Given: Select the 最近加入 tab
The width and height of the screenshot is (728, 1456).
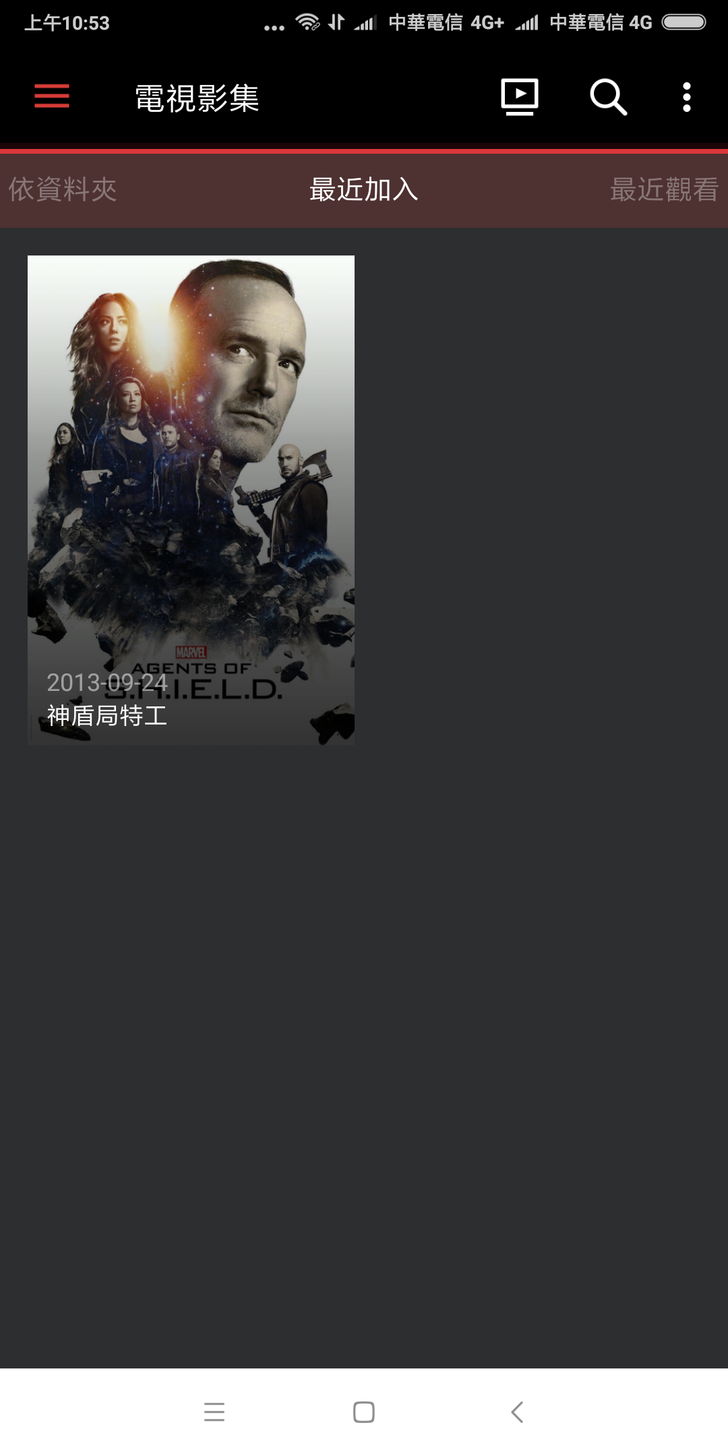Looking at the screenshot, I should 363,189.
